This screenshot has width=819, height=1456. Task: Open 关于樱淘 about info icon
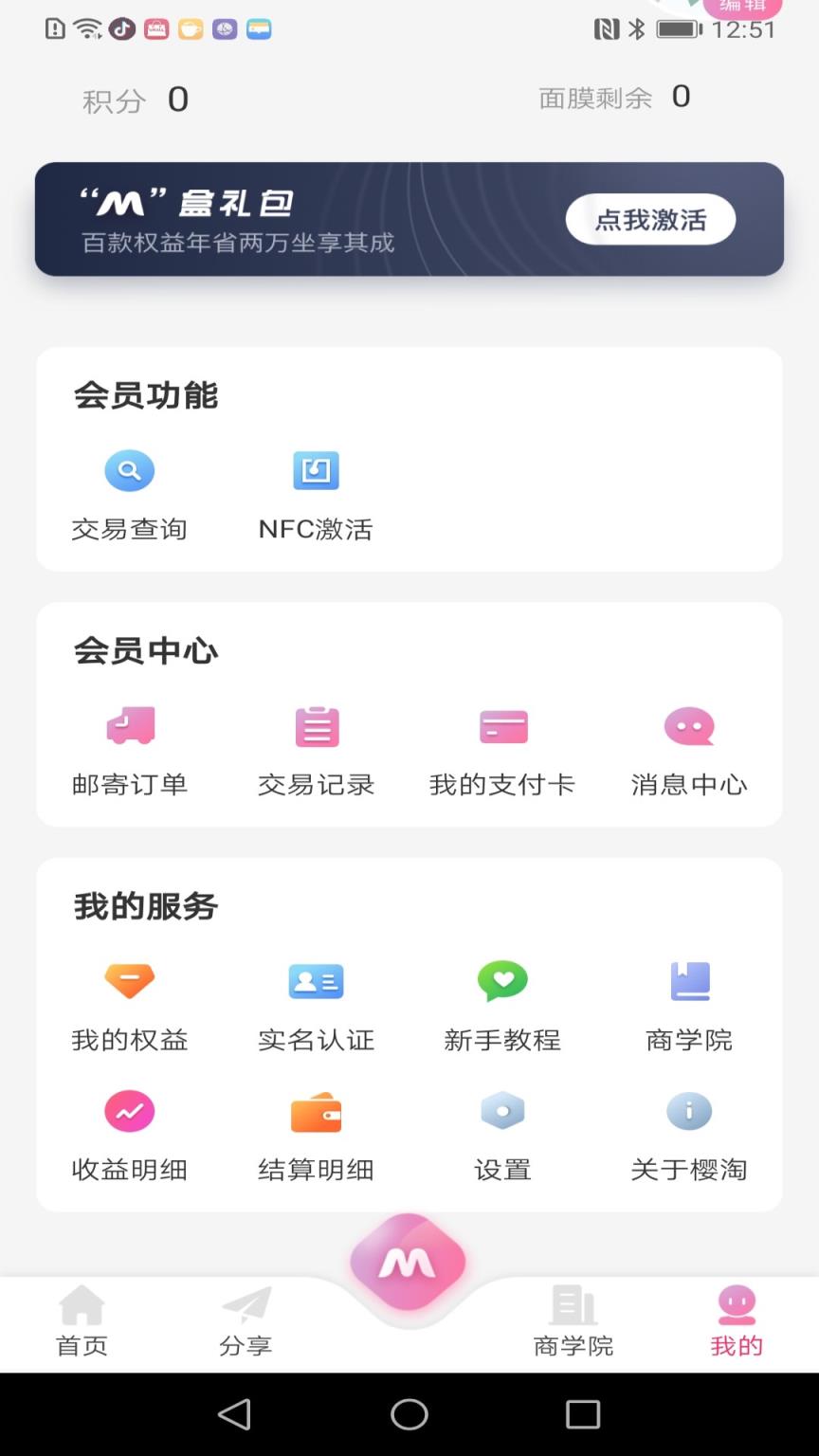[x=689, y=1111]
